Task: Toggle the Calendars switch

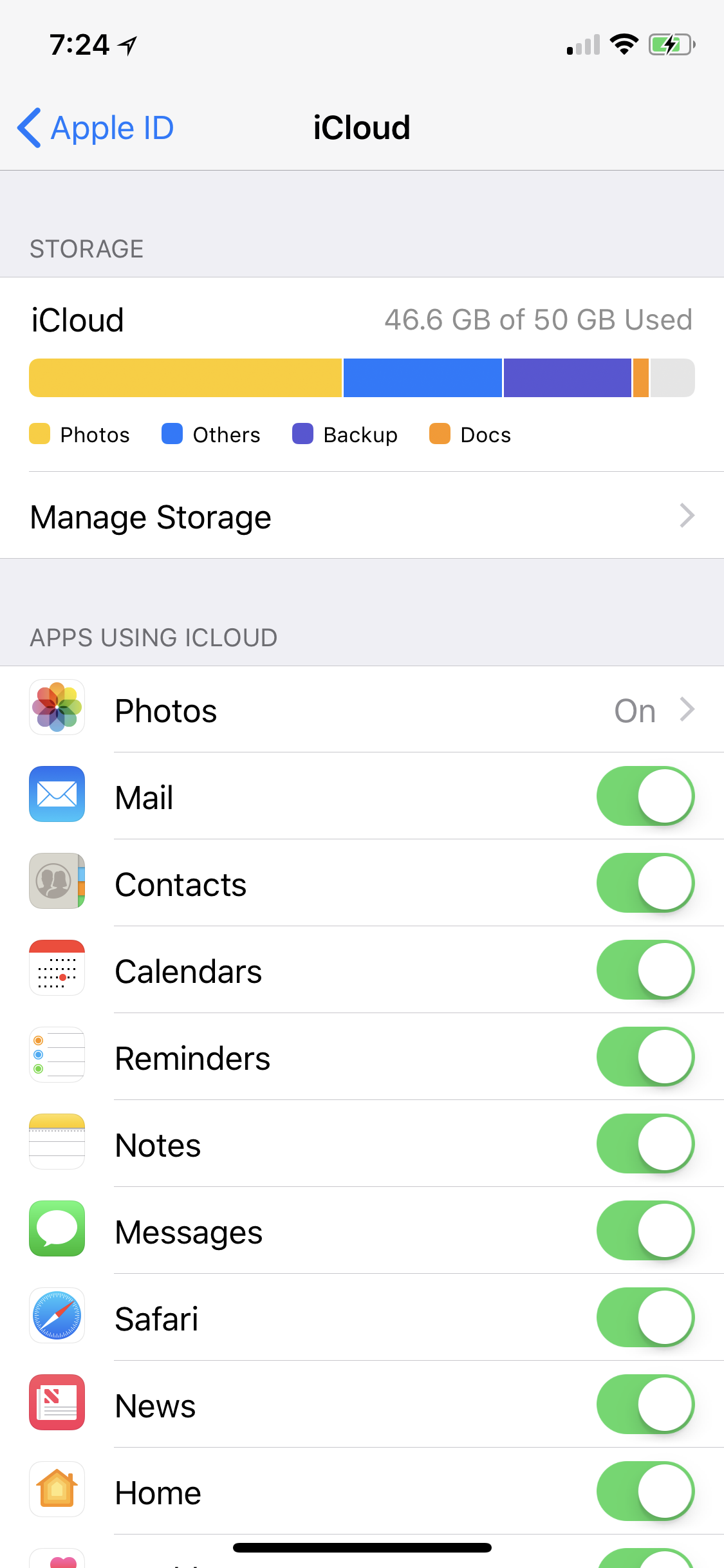Action: (645, 970)
